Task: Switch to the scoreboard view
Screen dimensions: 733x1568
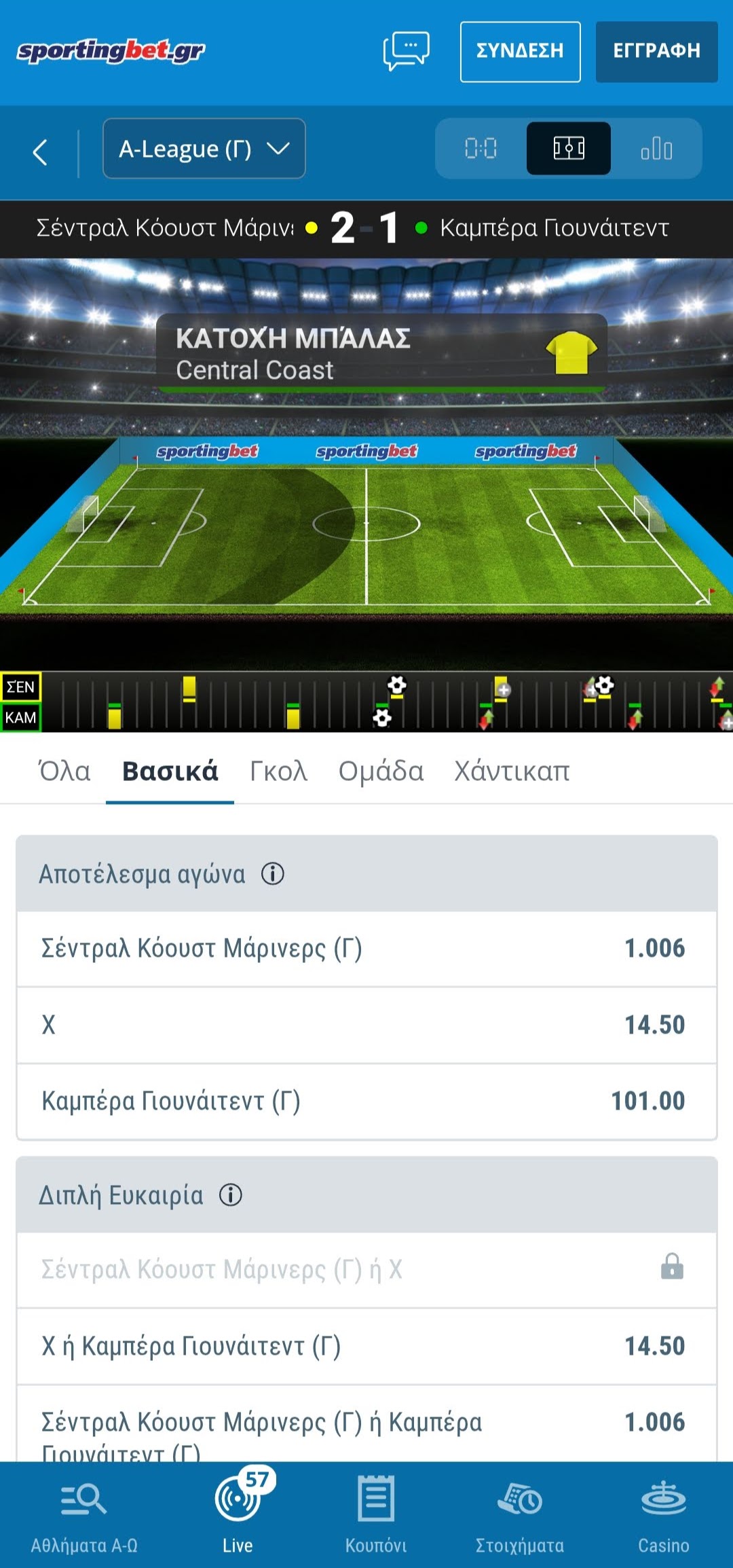Action: (x=481, y=149)
